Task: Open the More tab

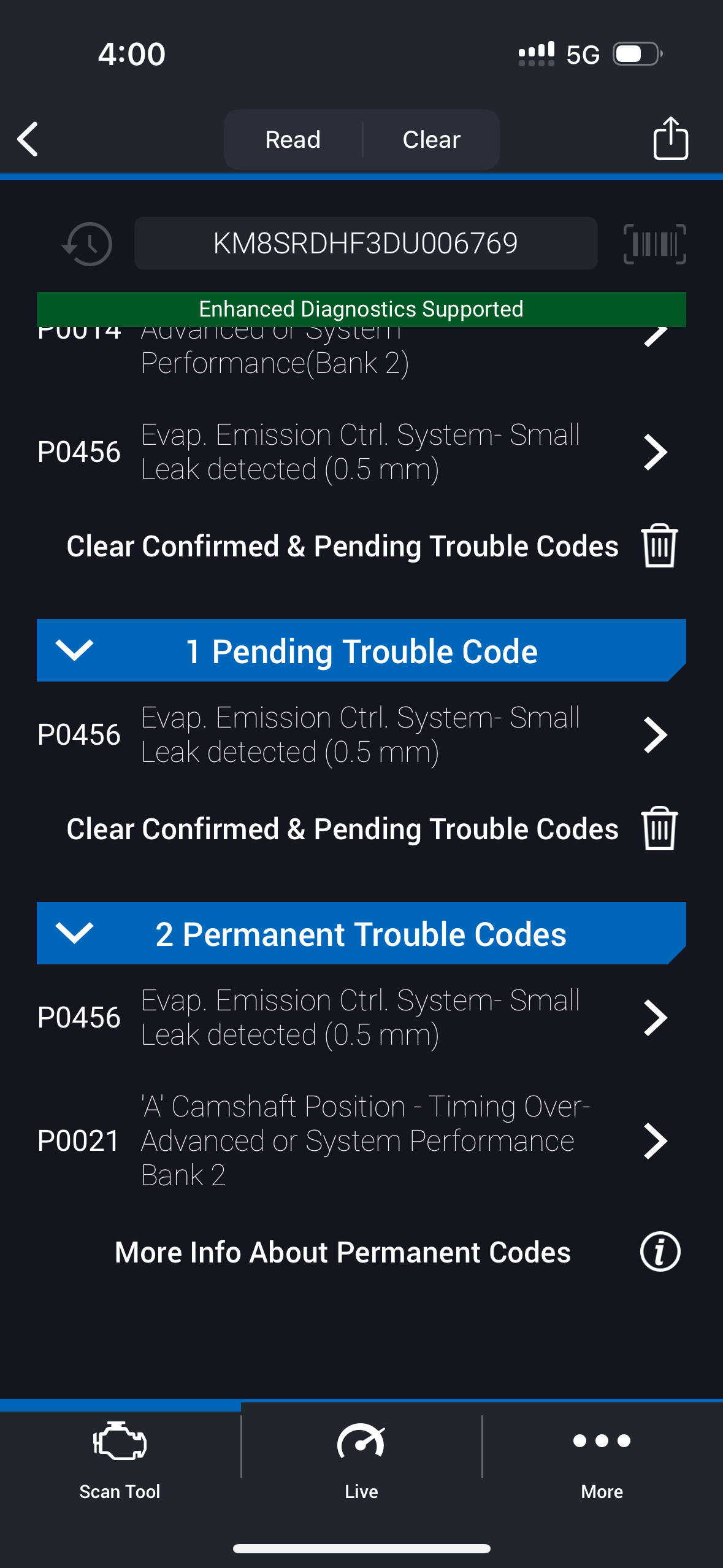Action: (x=602, y=1460)
